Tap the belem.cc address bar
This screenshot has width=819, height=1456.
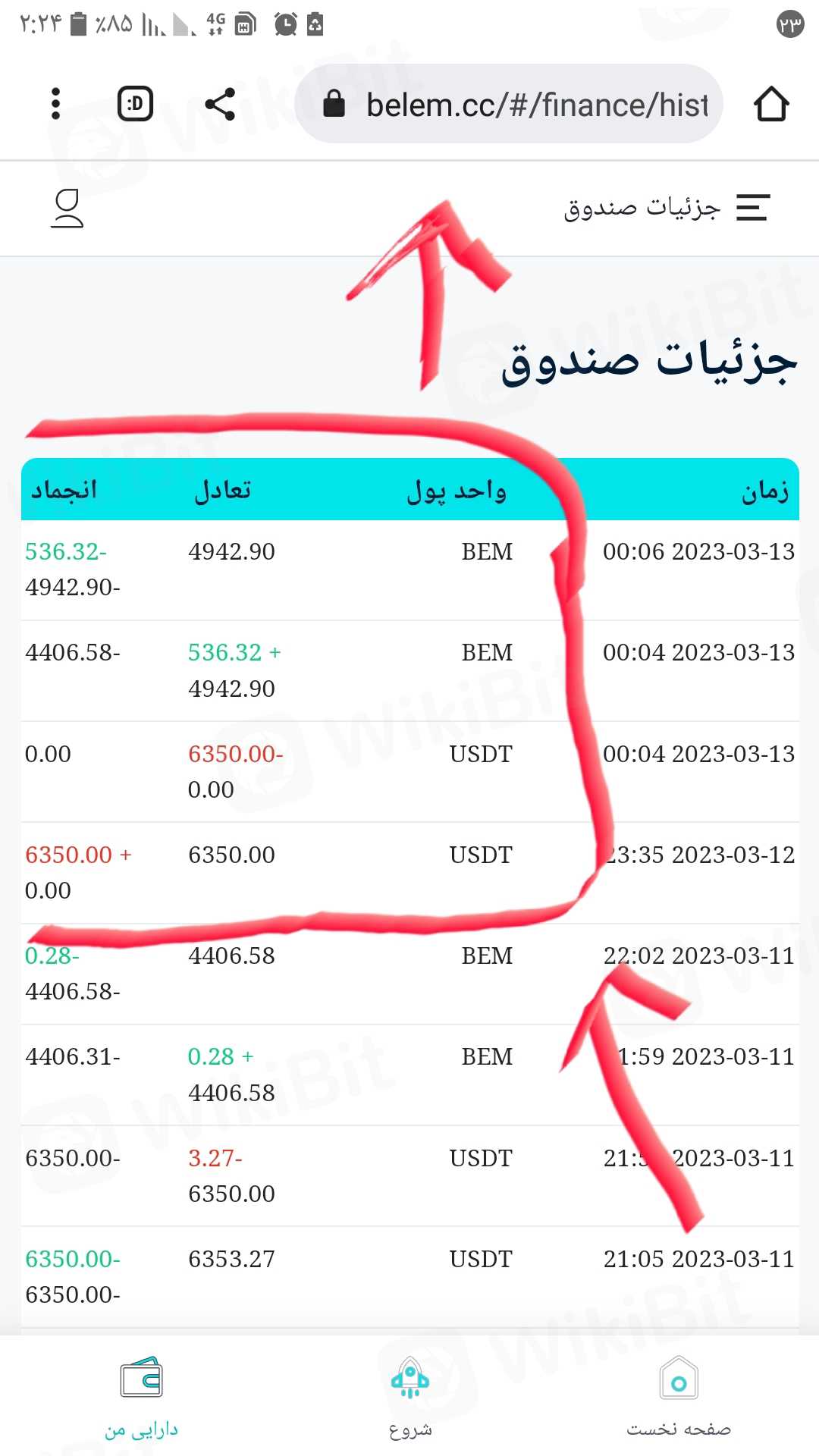523,105
